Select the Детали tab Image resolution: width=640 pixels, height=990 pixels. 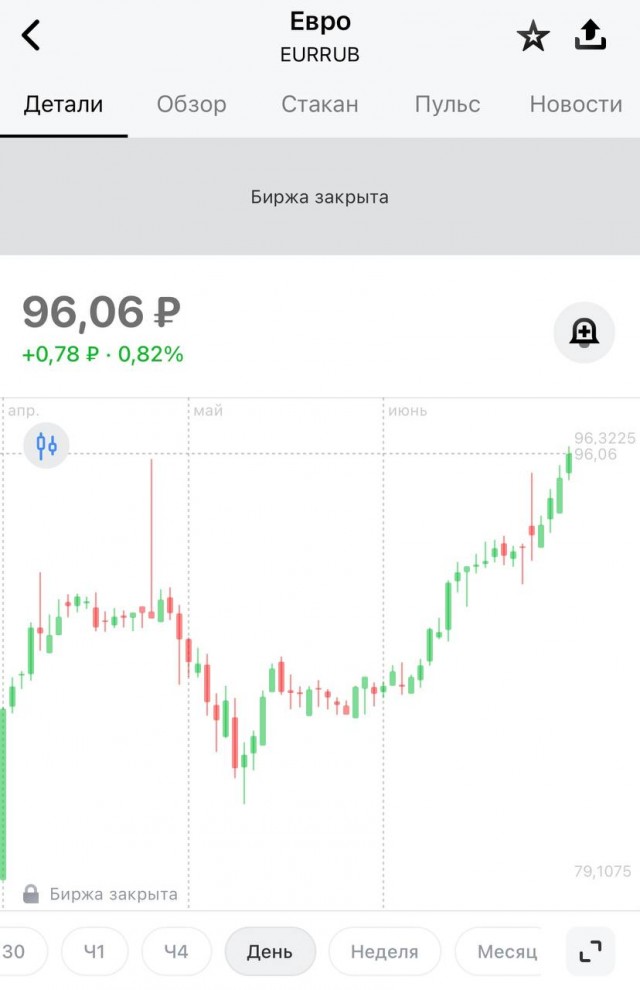tap(64, 104)
